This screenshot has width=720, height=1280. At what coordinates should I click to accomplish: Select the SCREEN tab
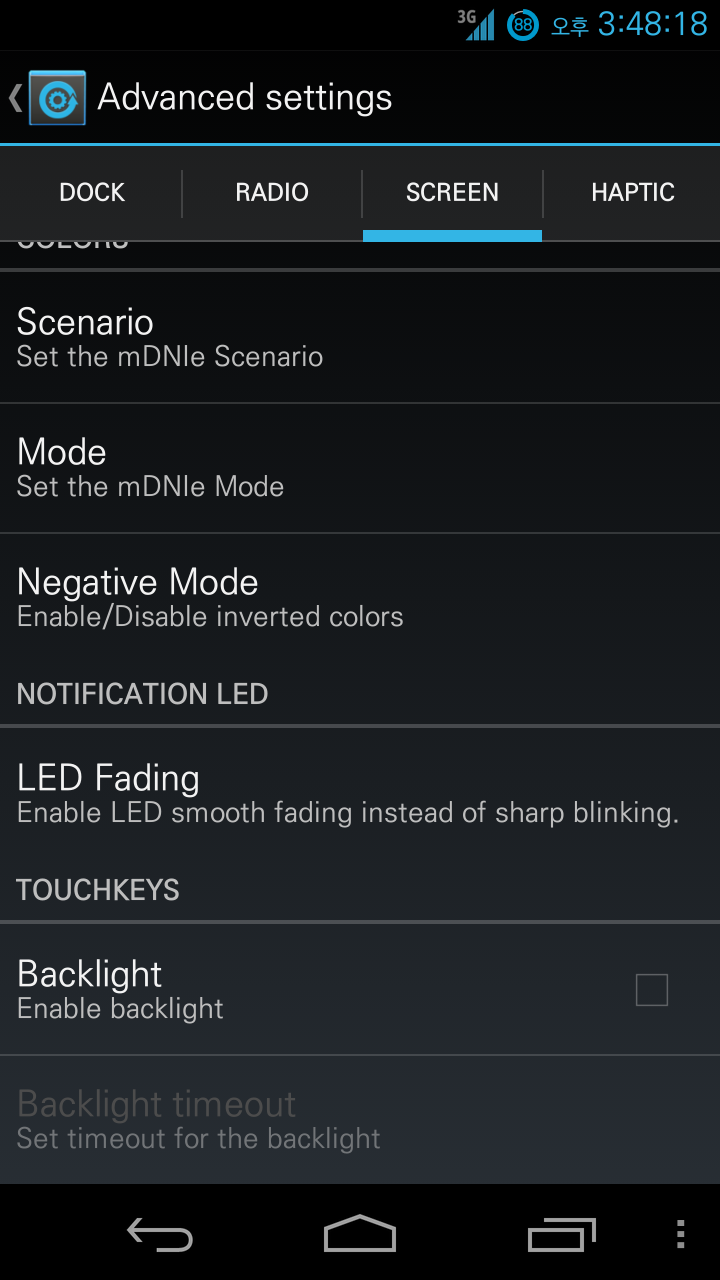[x=452, y=192]
